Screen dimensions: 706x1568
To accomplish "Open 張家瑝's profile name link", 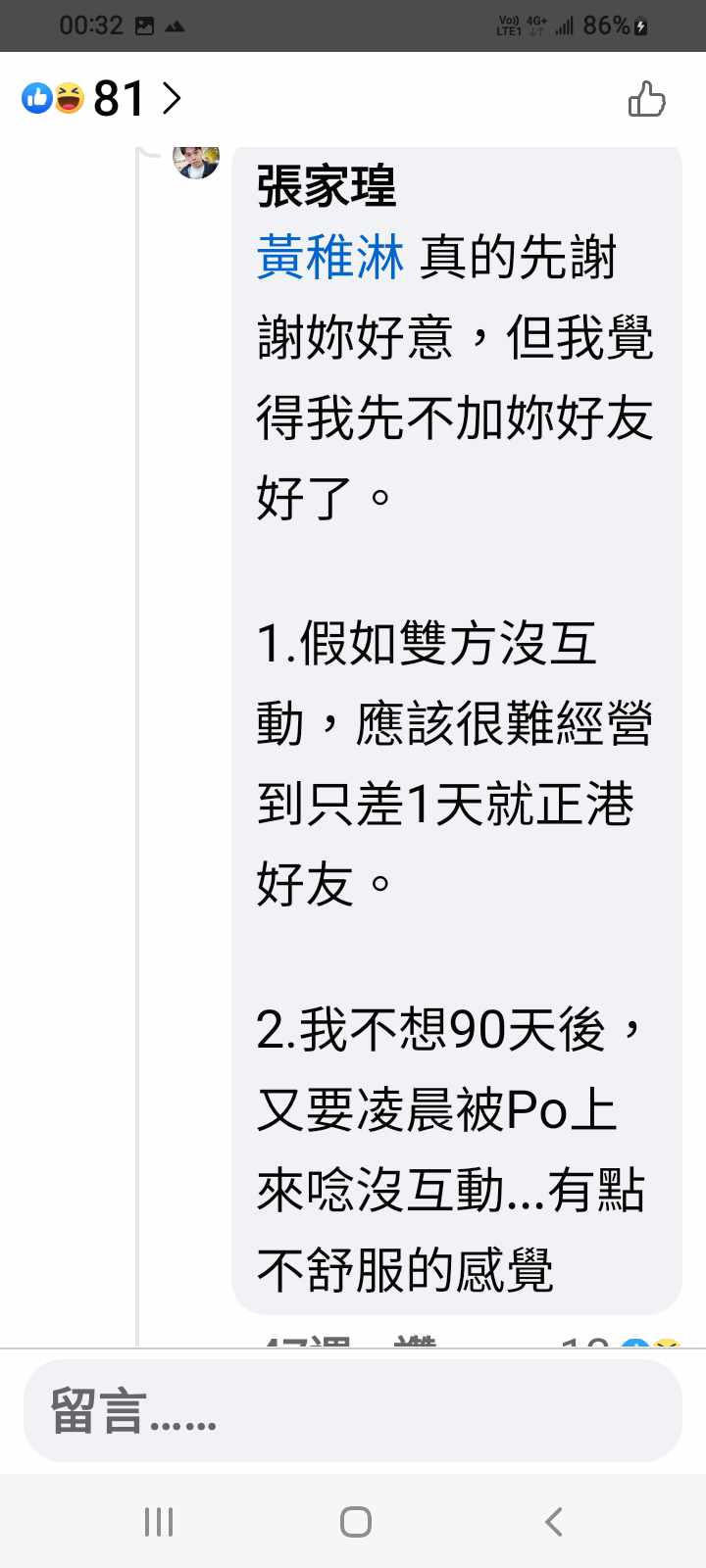I will pos(326,186).
